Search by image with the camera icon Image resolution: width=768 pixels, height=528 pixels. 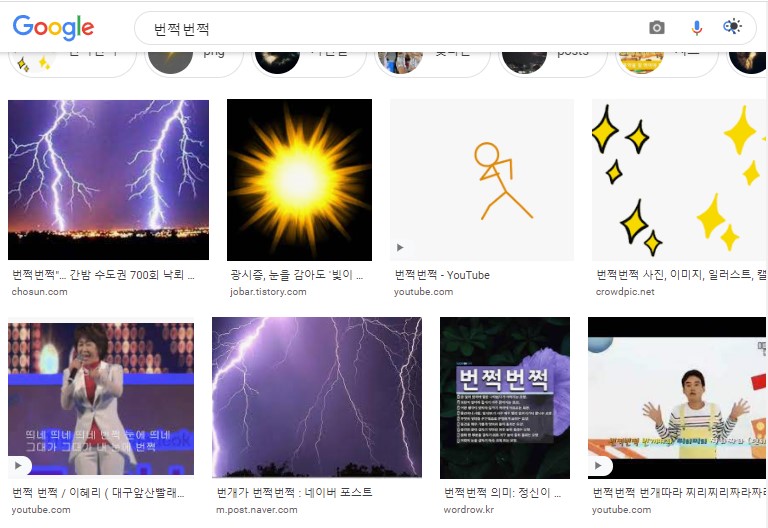(657, 28)
